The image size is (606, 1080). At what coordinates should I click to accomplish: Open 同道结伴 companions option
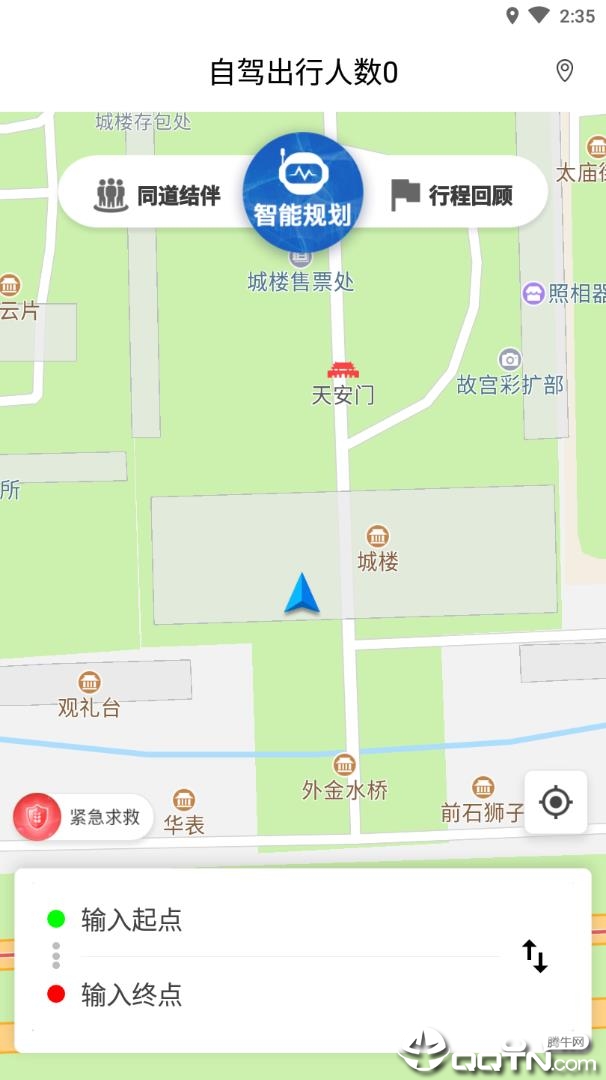click(157, 194)
